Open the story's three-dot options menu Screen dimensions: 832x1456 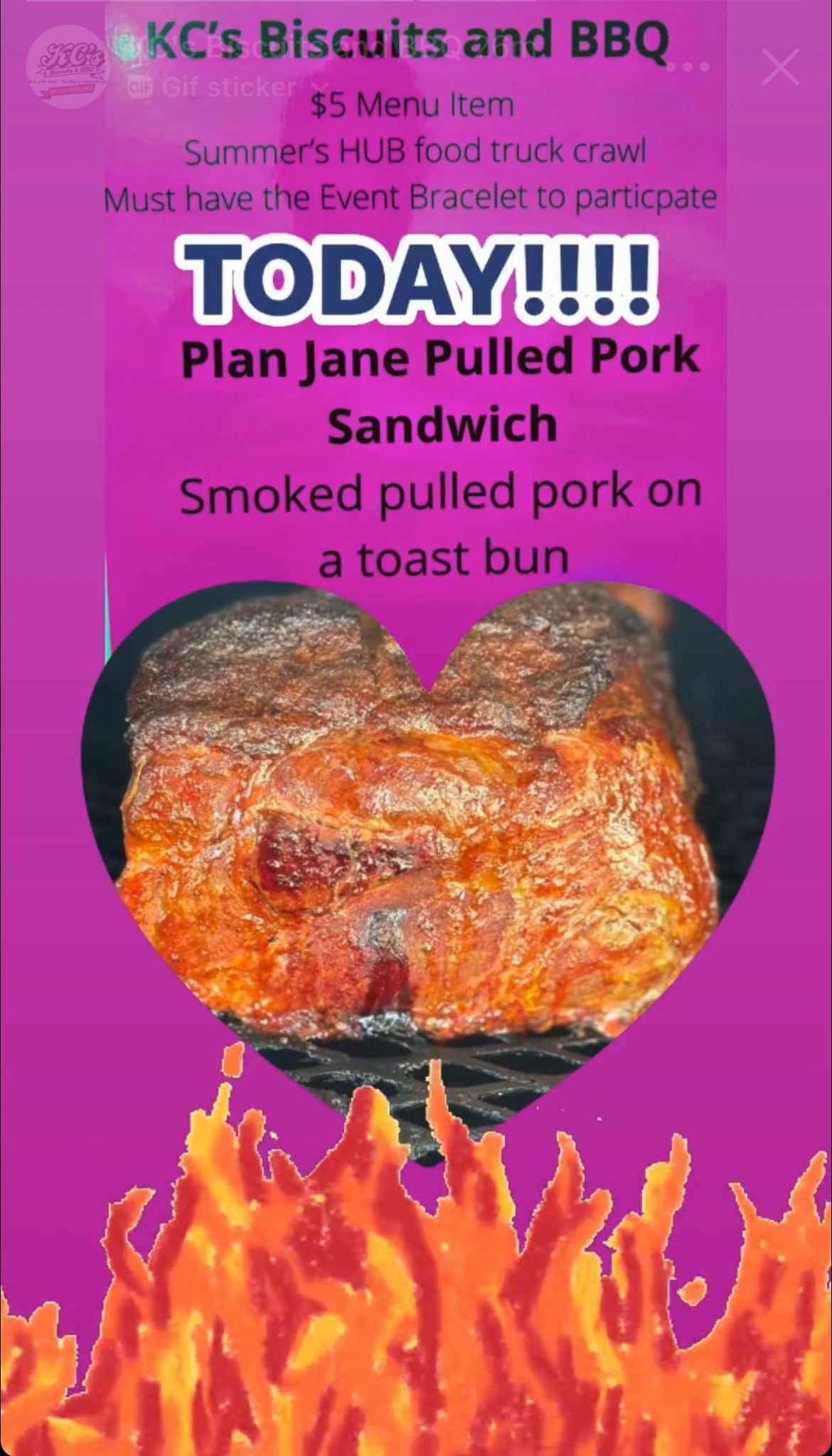tap(689, 68)
